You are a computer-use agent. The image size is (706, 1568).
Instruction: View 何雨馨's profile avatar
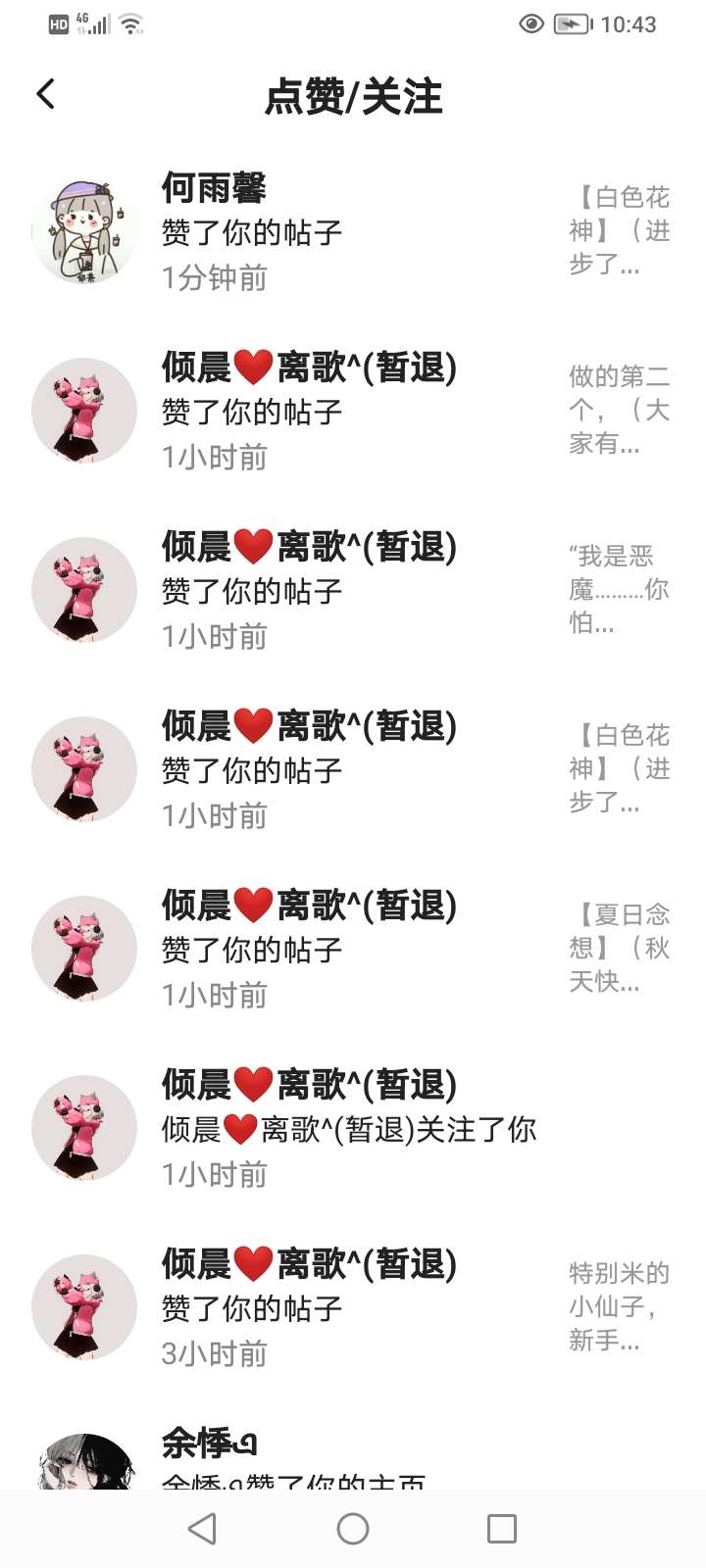pos(84,232)
